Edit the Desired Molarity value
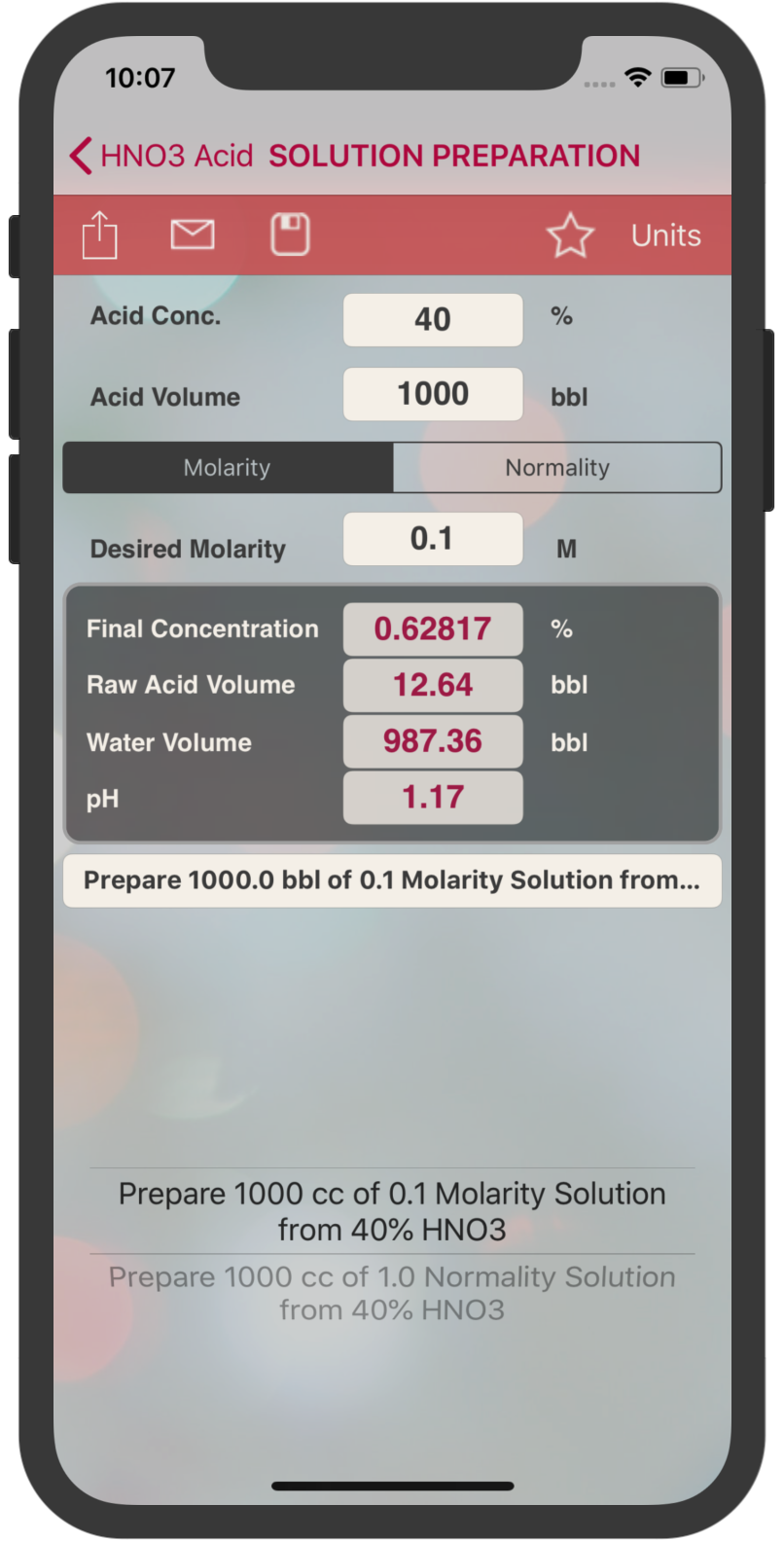This screenshot has height=1541, width=784. tap(433, 539)
